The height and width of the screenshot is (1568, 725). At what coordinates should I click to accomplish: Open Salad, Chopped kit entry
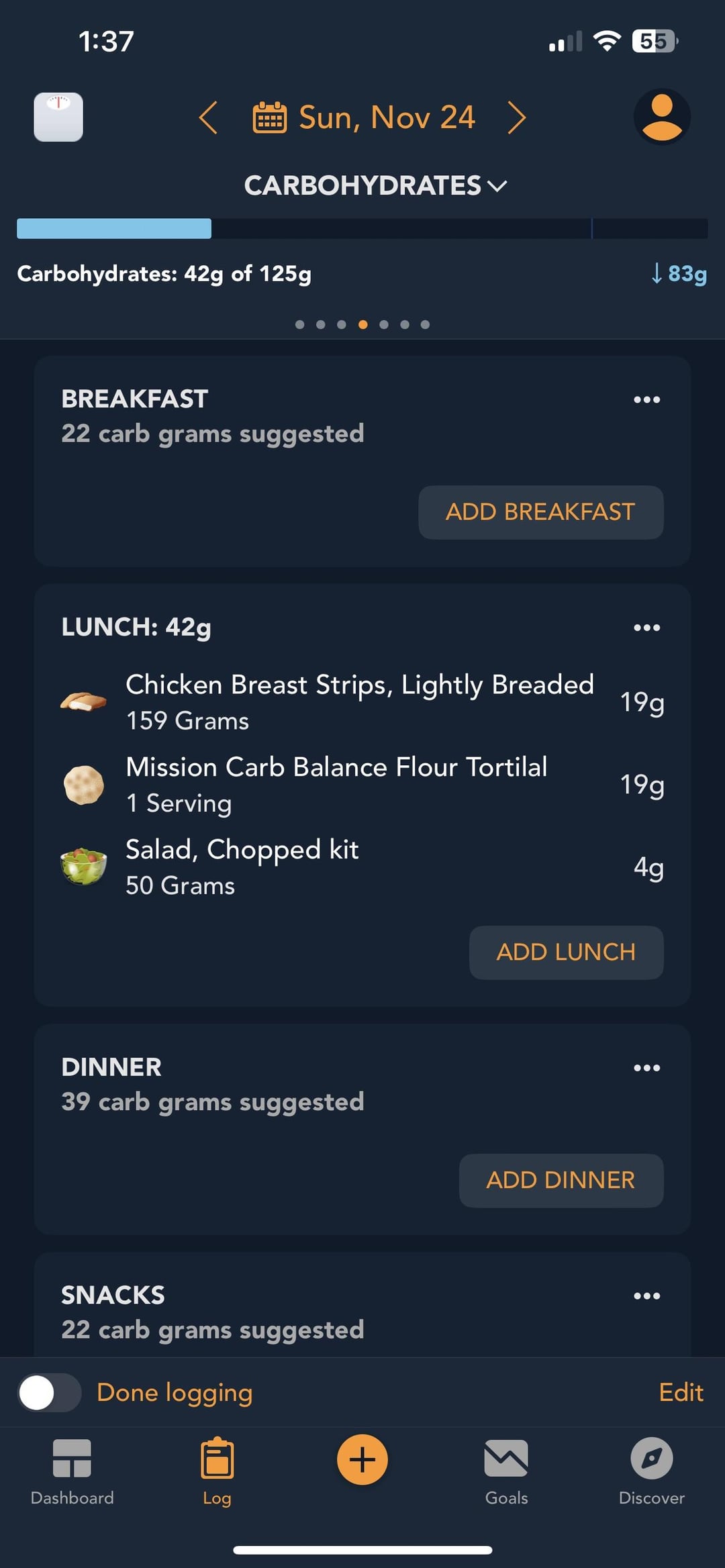[362, 867]
